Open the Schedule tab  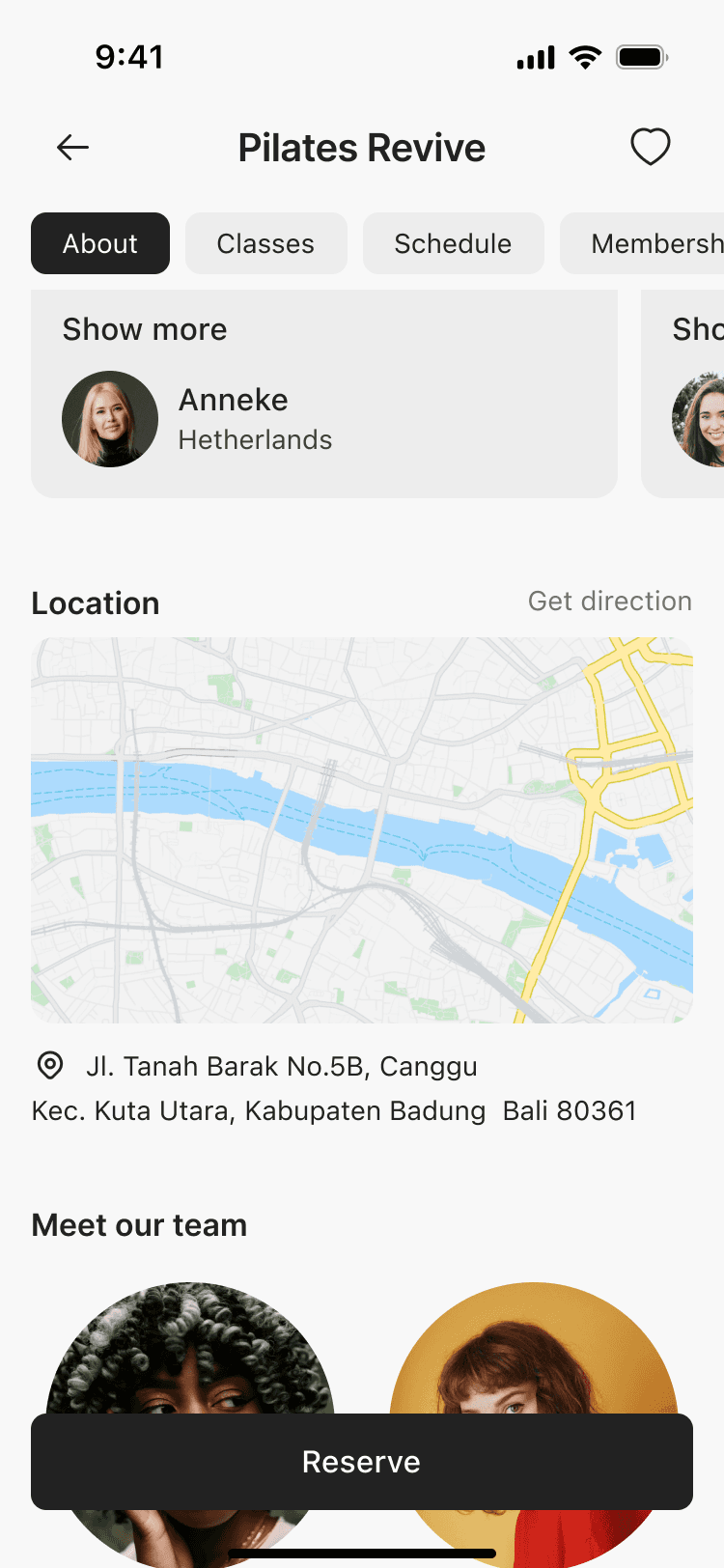point(453,243)
